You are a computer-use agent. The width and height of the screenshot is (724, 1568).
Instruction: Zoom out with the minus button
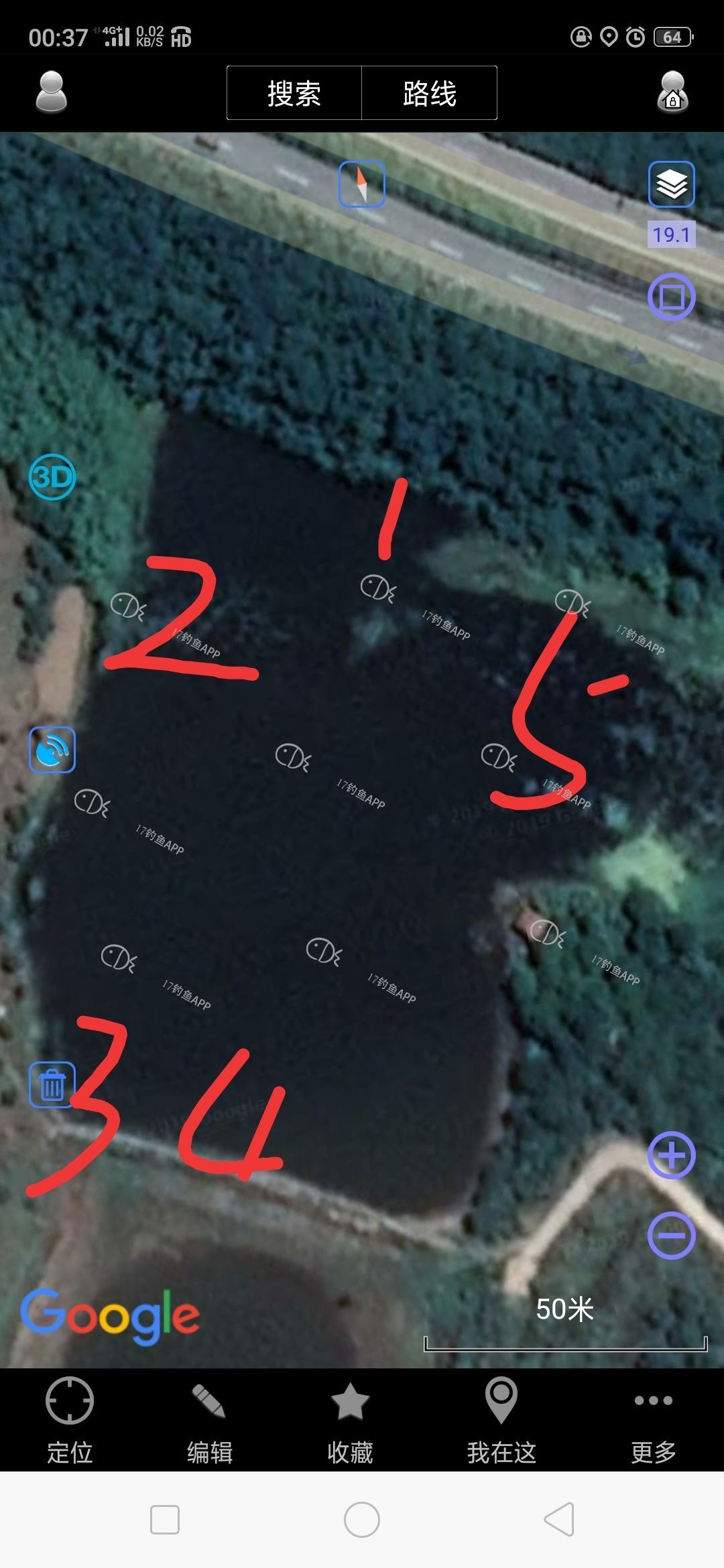pos(671,1235)
